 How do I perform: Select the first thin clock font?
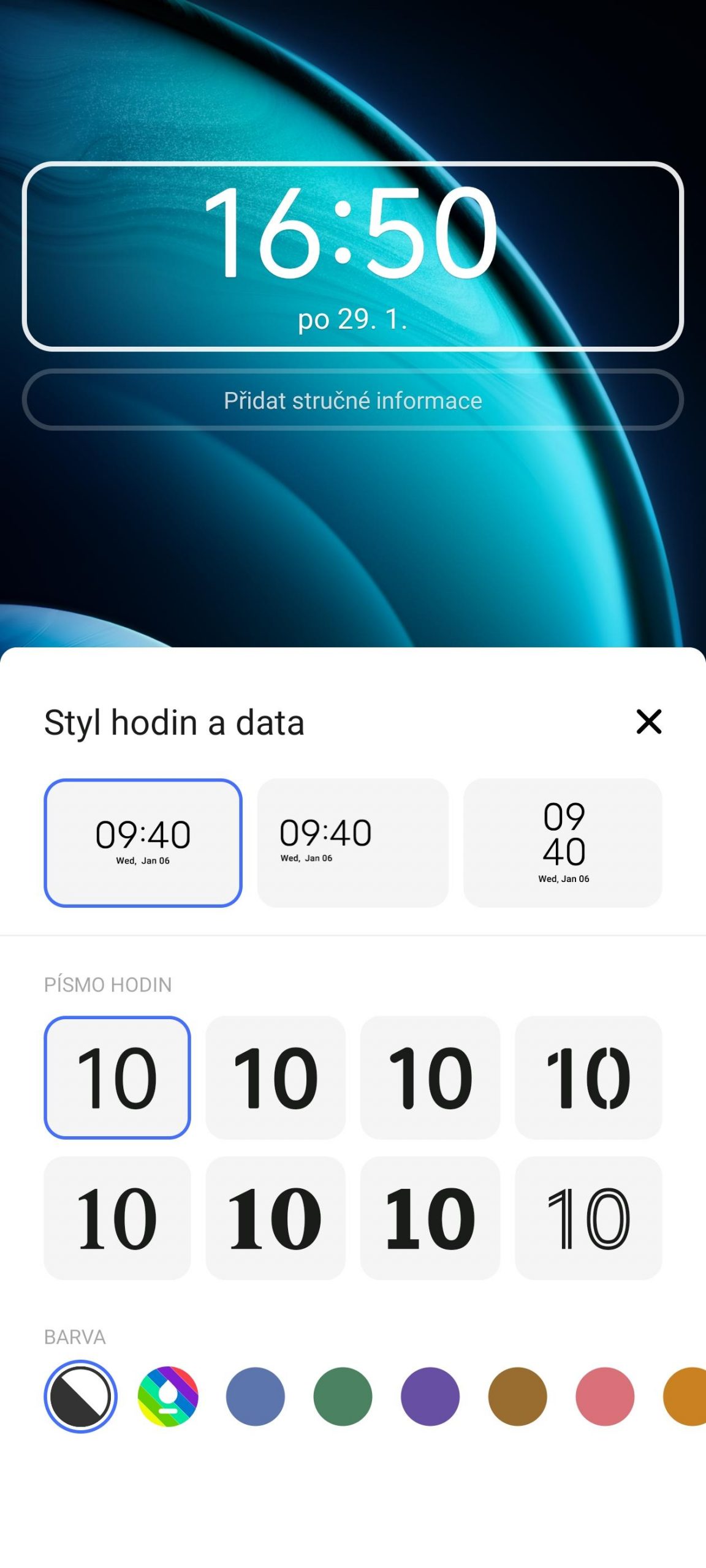click(117, 1077)
